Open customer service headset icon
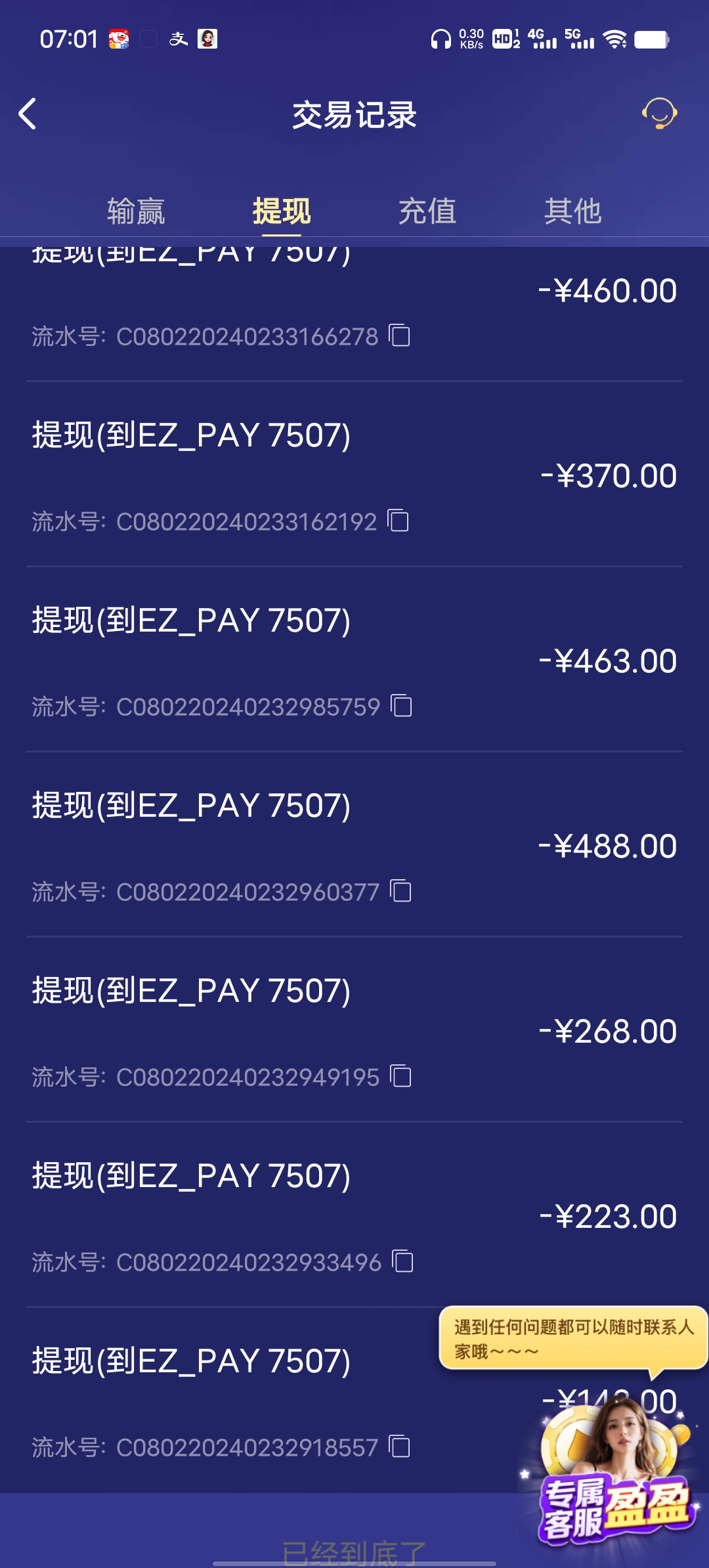The height and width of the screenshot is (1568, 709). tap(659, 114)
